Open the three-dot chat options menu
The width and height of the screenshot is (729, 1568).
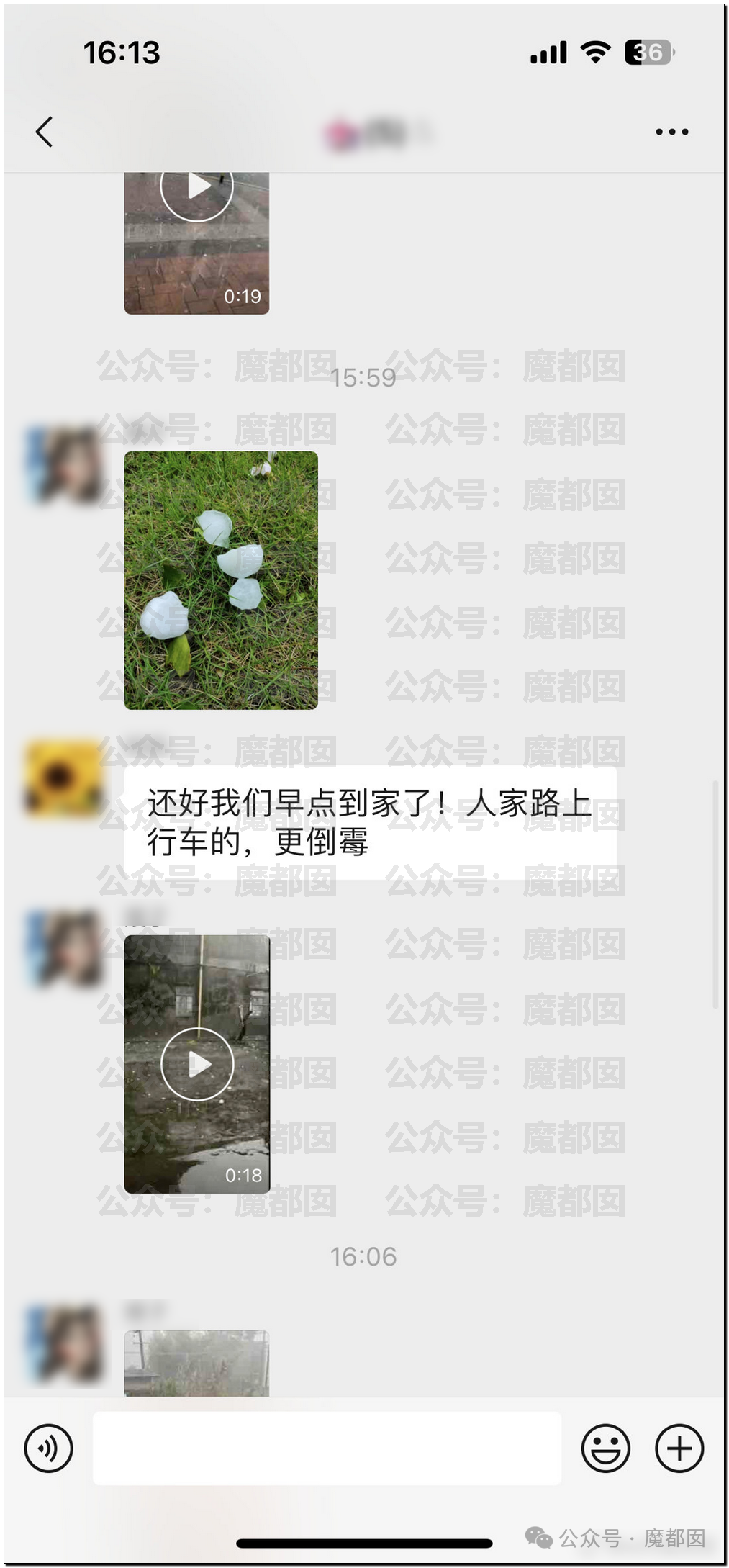(671, 132)
